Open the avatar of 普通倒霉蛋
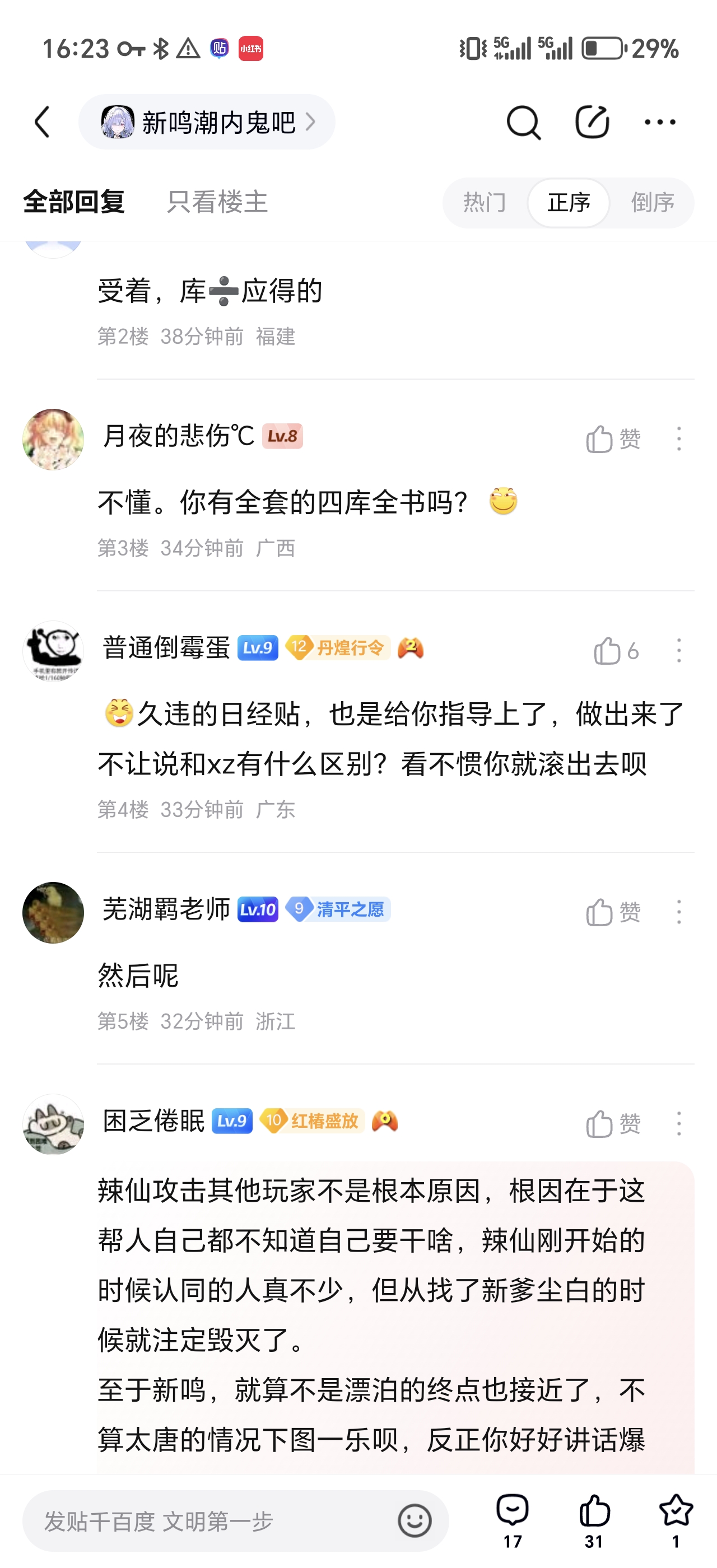 point(53,651)
